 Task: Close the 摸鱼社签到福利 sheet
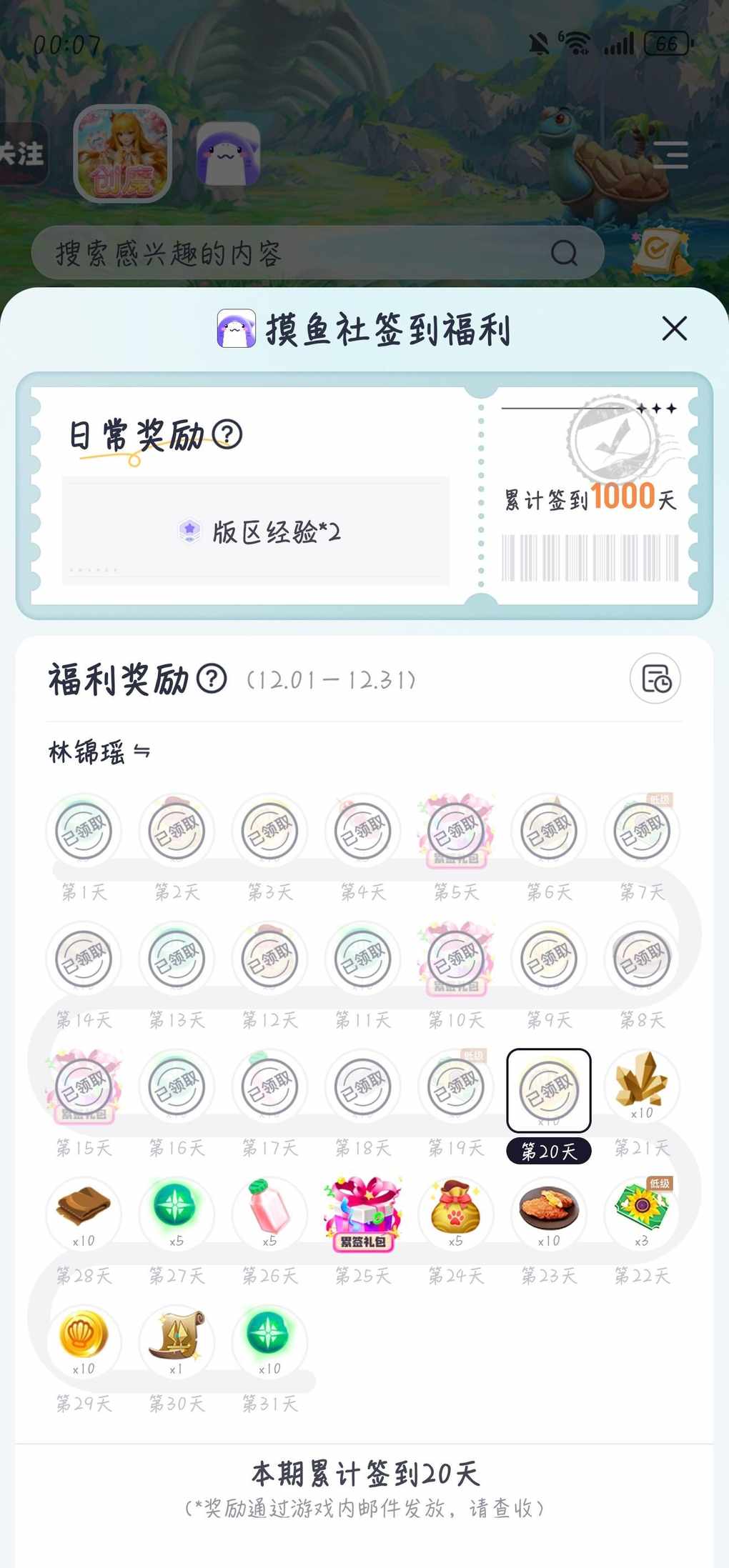tap(674, 329)
